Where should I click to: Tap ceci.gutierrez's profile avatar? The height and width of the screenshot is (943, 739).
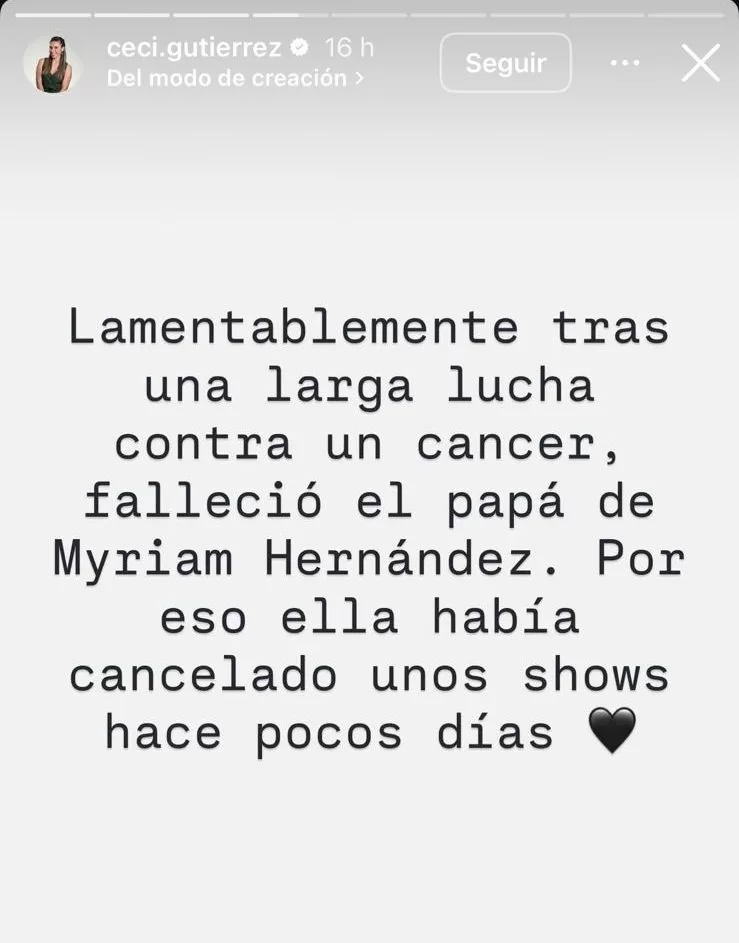(51, 62)
